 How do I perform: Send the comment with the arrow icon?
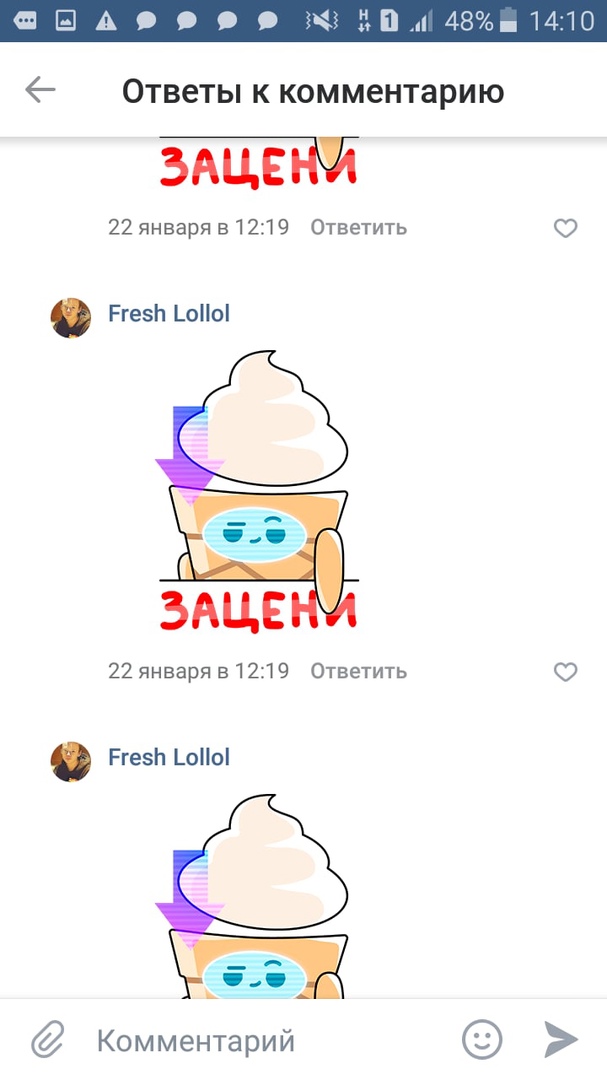pos(561,1039)
